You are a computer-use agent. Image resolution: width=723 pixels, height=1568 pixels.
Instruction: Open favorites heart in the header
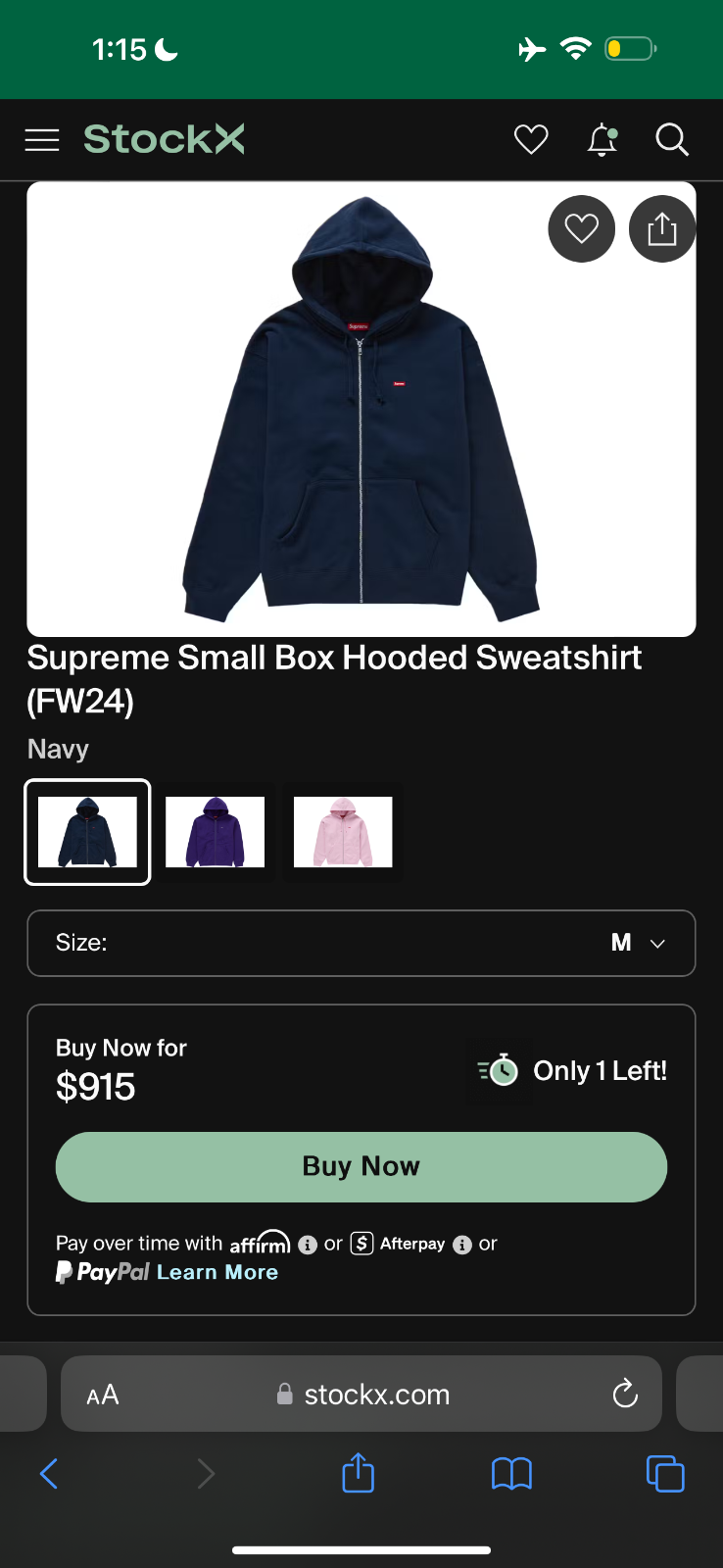[x=531, y=140]
